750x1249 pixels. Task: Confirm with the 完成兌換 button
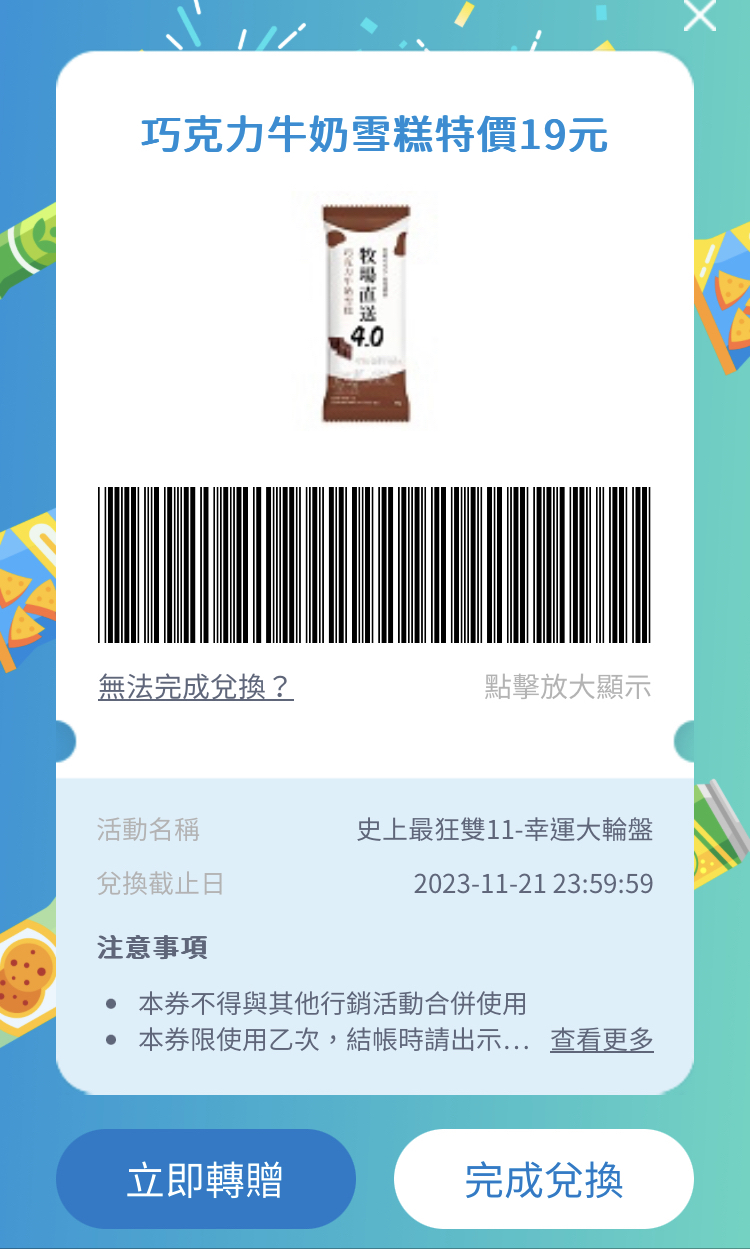(x=543, y=1179)
